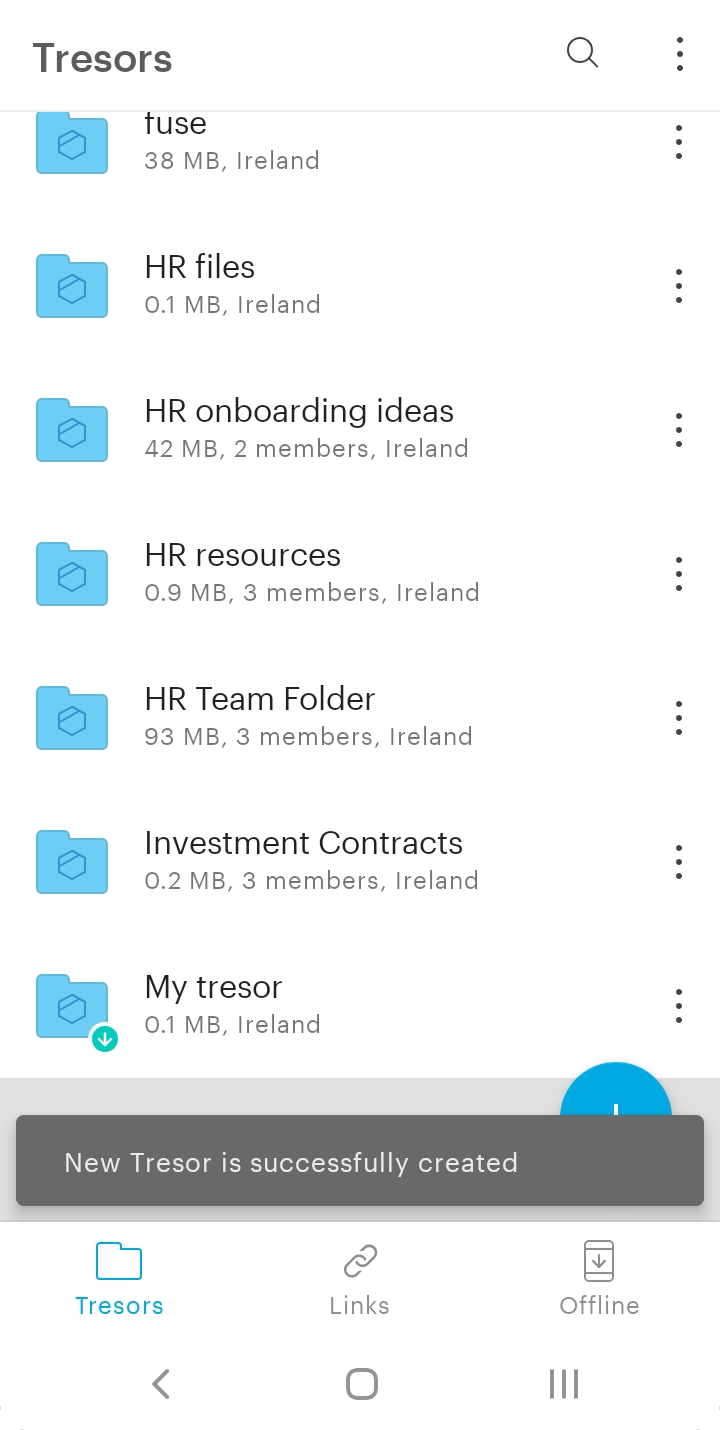Screen dimensions: 720x1430
Task: Show options for HR files
Action: pyautogui.click(x=679, y=286)
